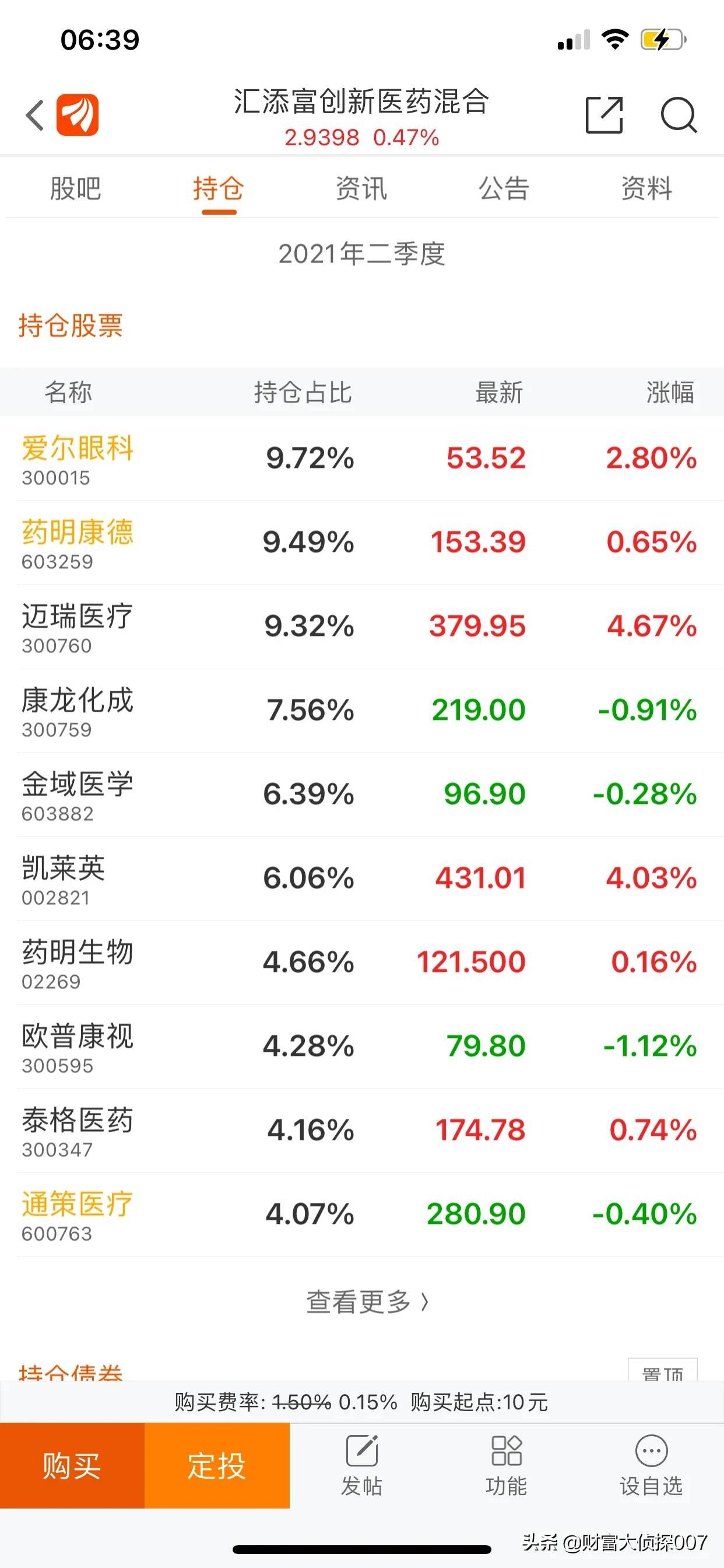
Task: Tap the 购买 button
Action: coord(72,1465)
